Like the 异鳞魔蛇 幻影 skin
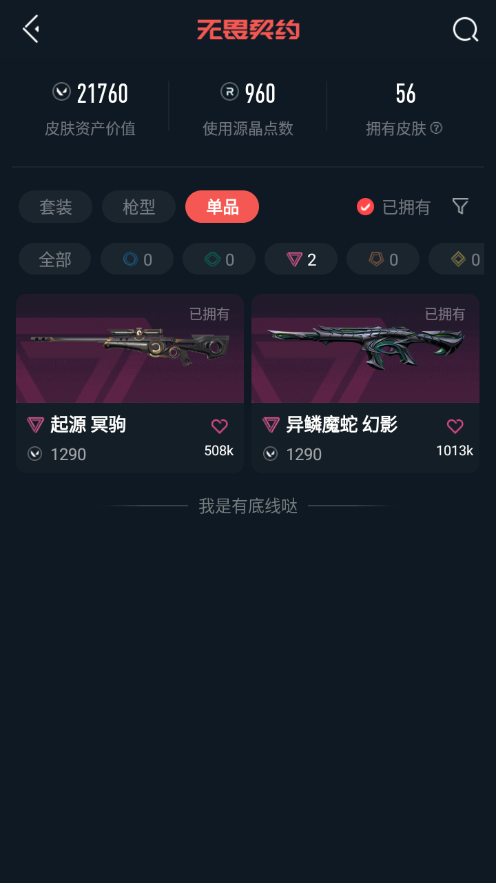The image size is (496, 883). coord(455,426)
